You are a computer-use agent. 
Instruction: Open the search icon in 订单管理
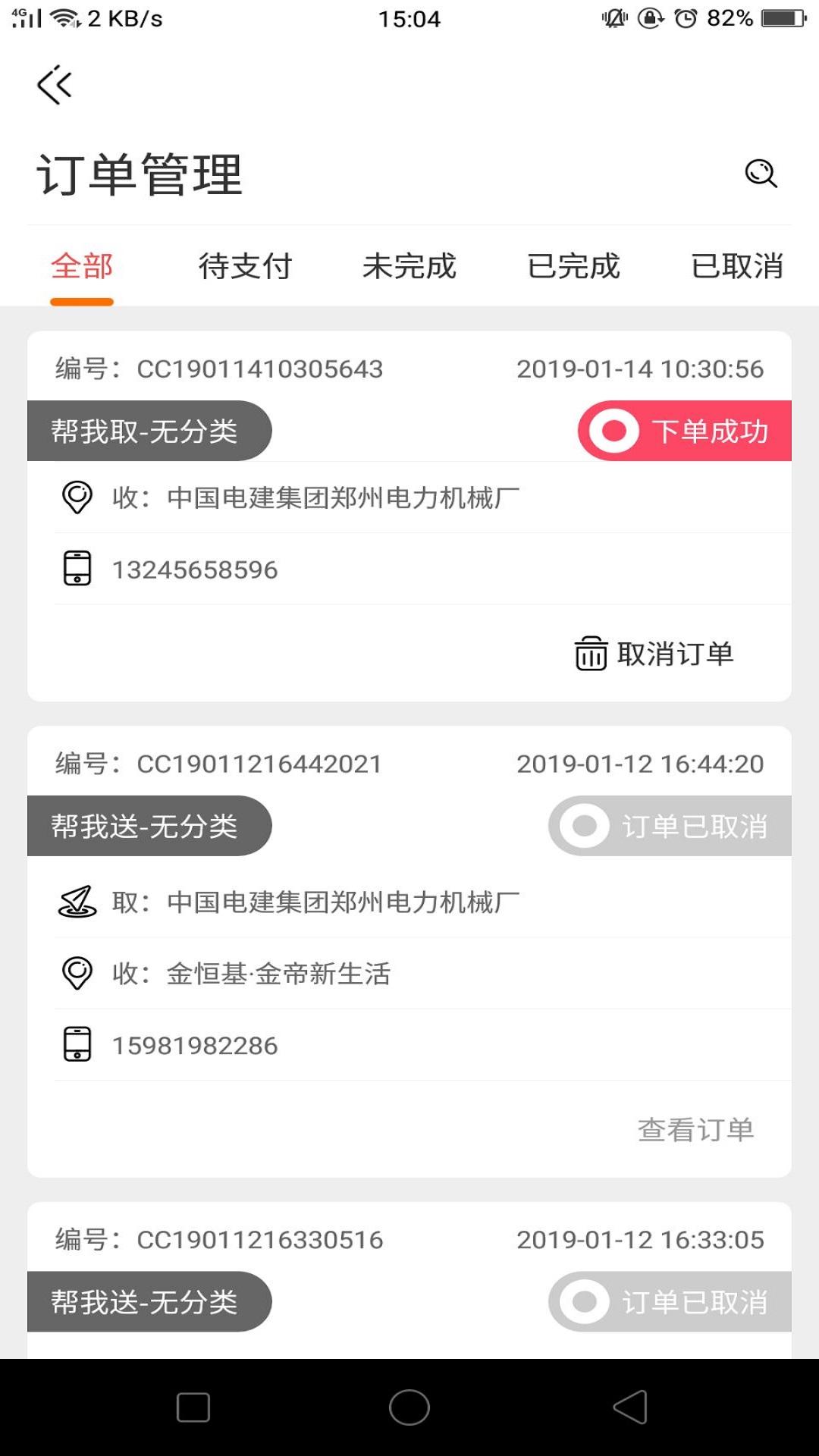point(762,174)
